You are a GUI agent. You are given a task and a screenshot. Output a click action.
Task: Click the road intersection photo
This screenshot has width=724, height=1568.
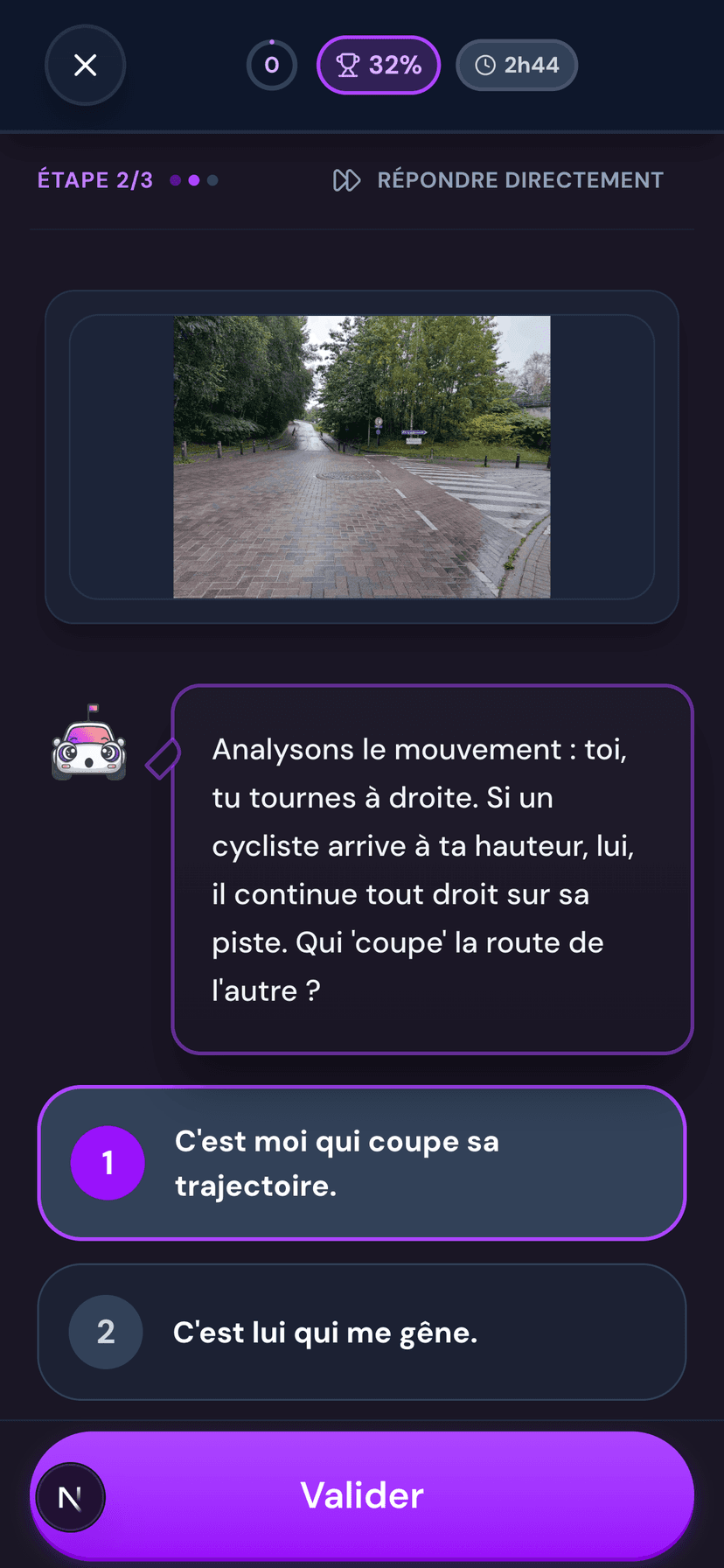tap(362, 456)
